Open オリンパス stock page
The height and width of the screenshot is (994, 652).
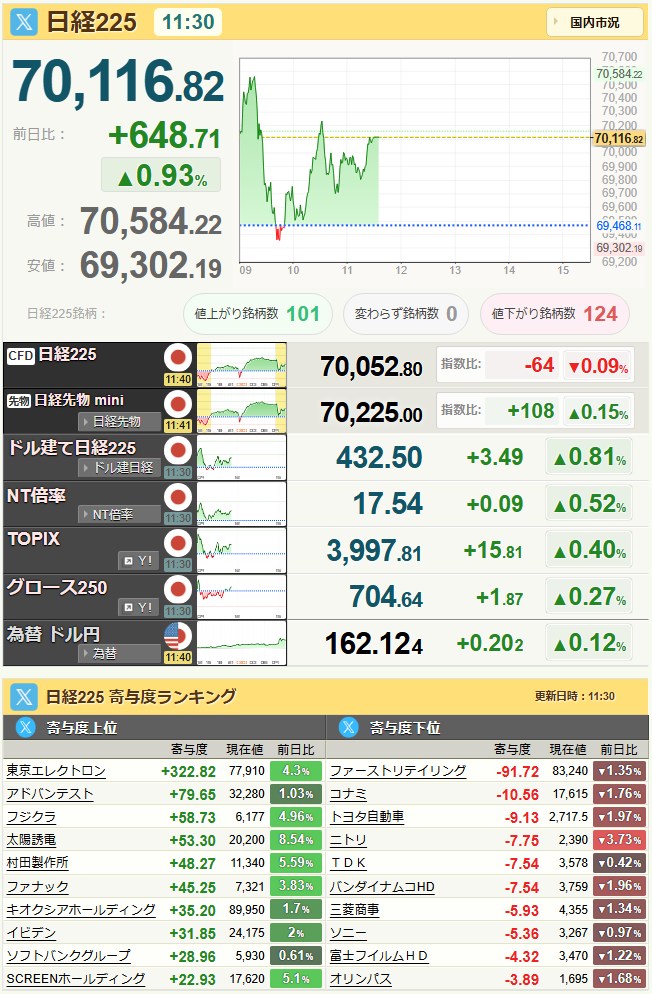361,979
